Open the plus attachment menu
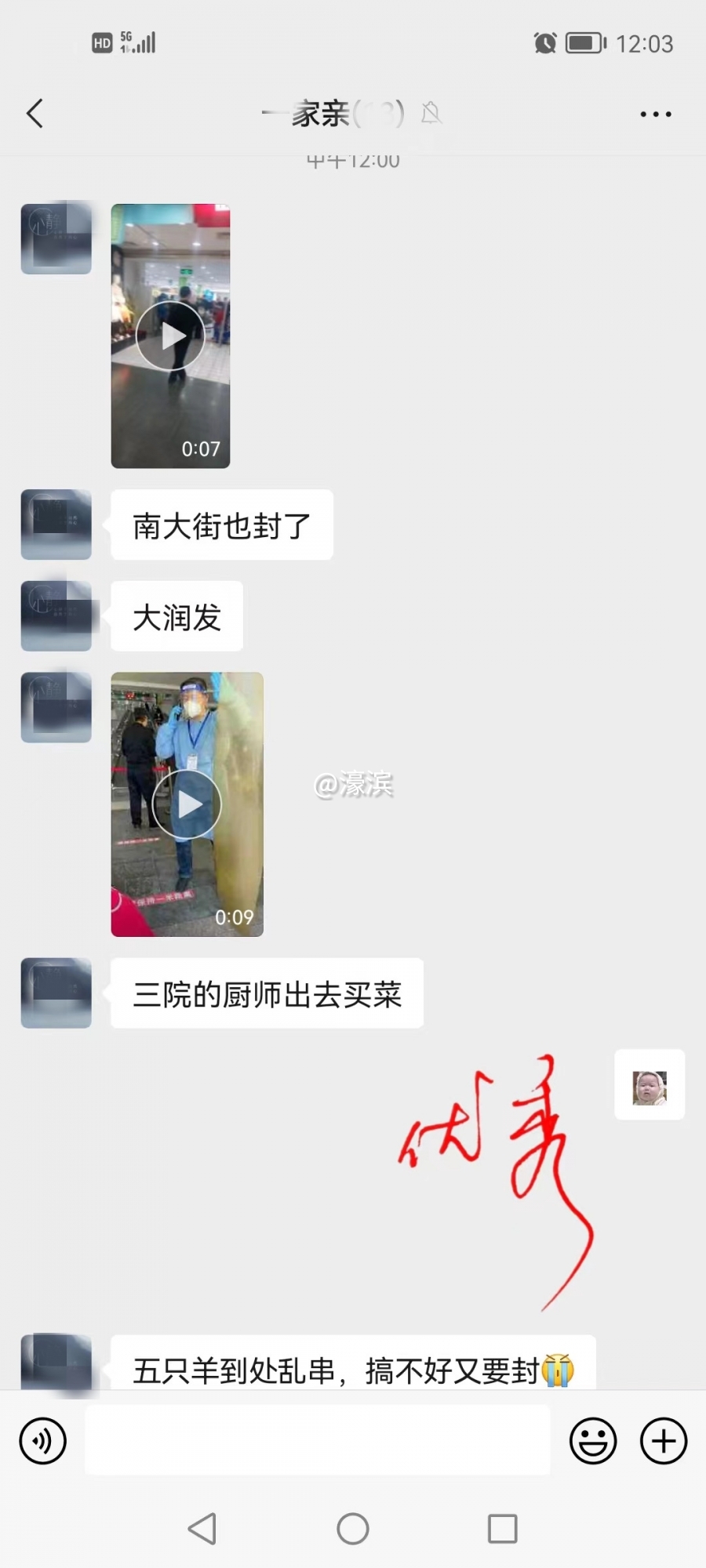The image size is (706, 1568). click(664, 1441)
